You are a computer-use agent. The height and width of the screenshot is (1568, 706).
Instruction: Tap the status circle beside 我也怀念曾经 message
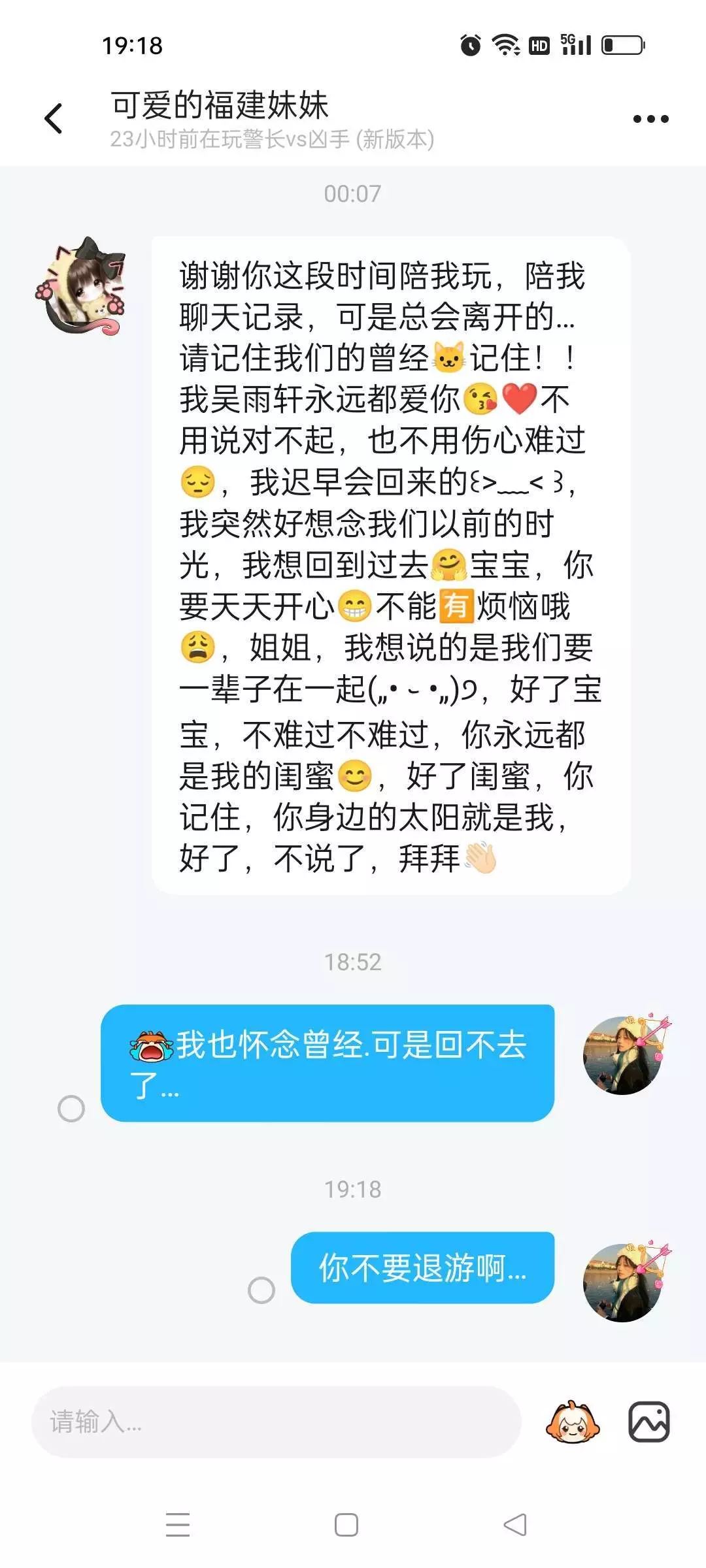(71, 1108)
